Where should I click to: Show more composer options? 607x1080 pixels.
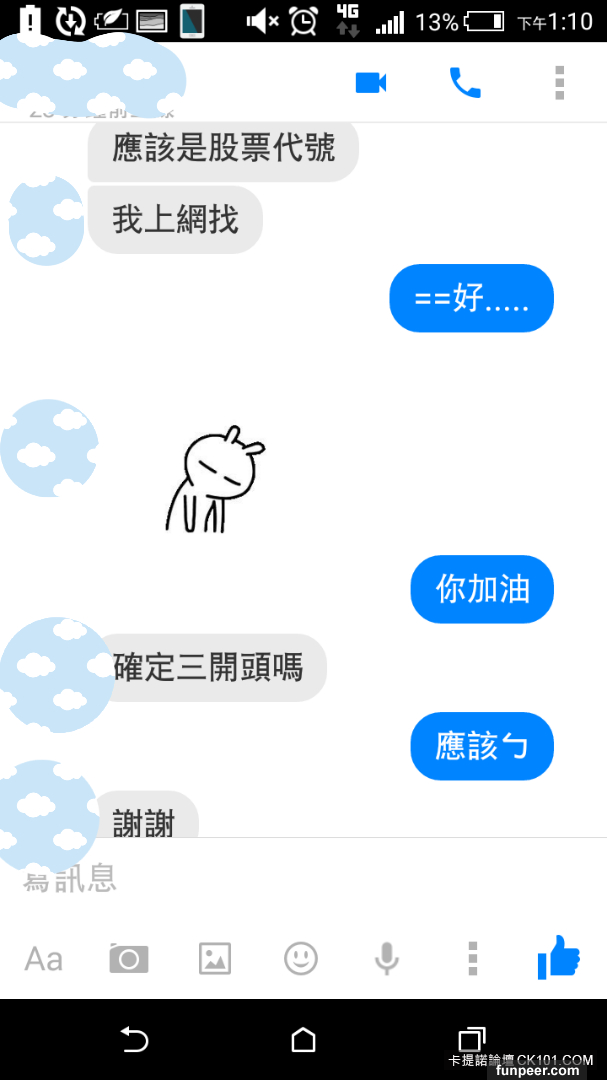472,959
